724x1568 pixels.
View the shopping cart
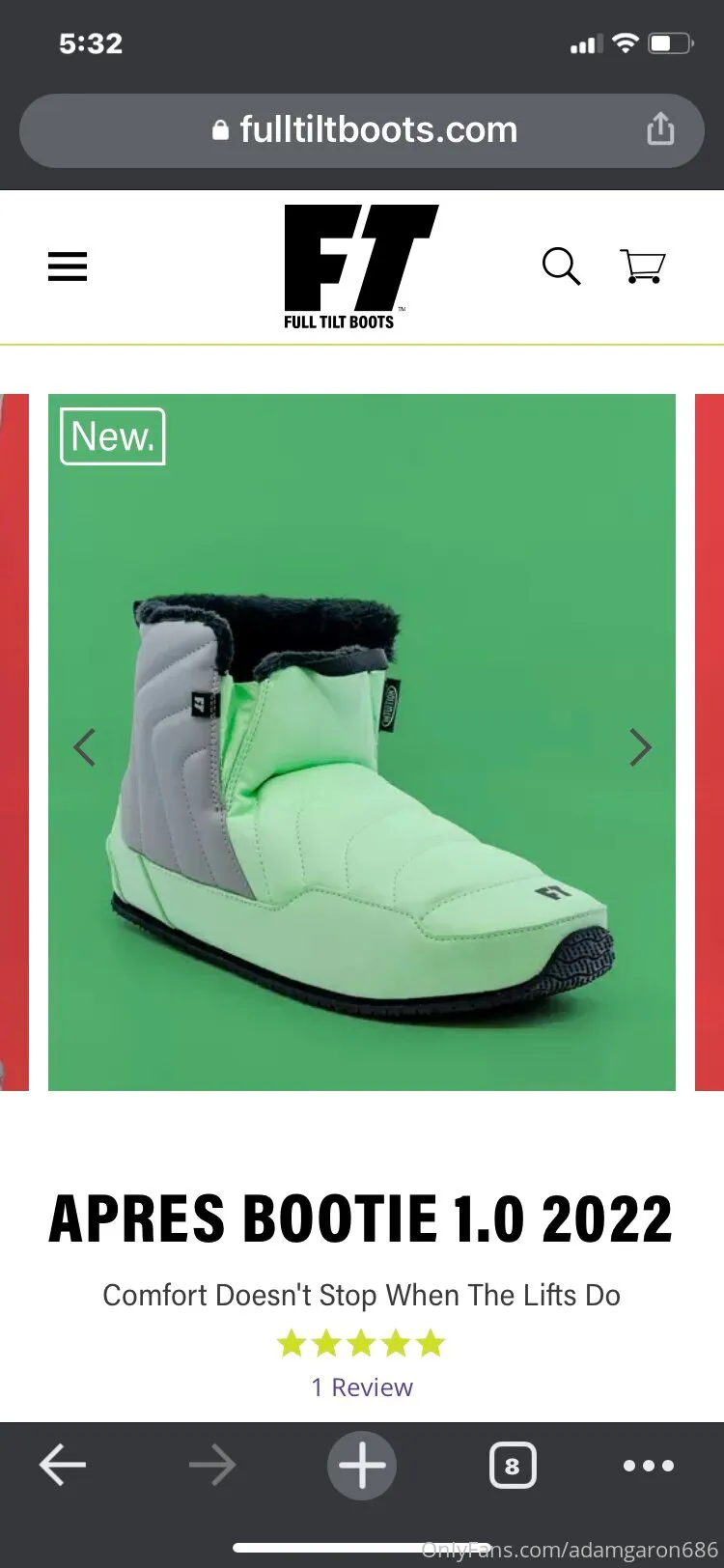click(x=642, y=266)
